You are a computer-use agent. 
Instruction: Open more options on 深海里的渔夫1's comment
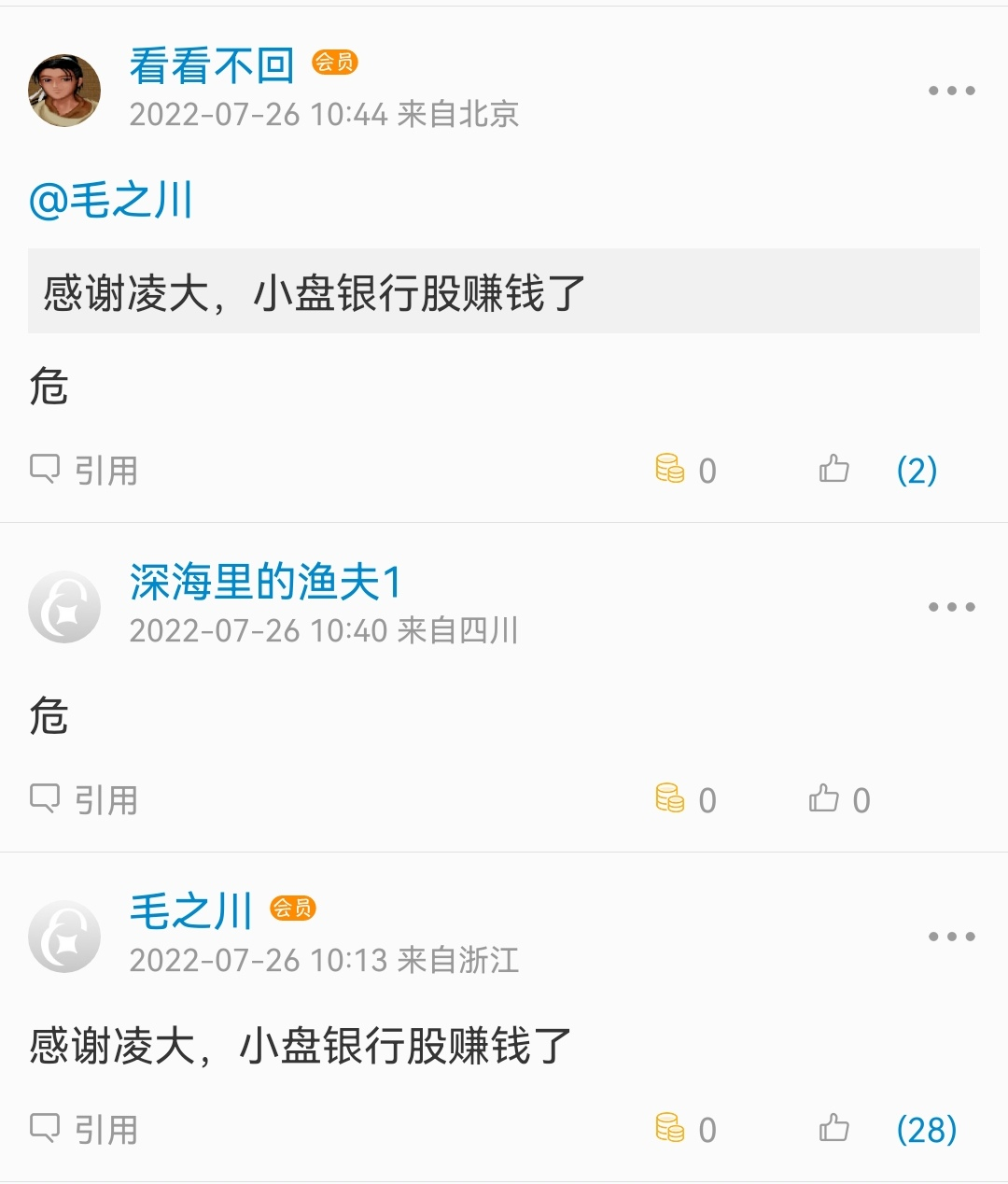[x=951, y=607]
